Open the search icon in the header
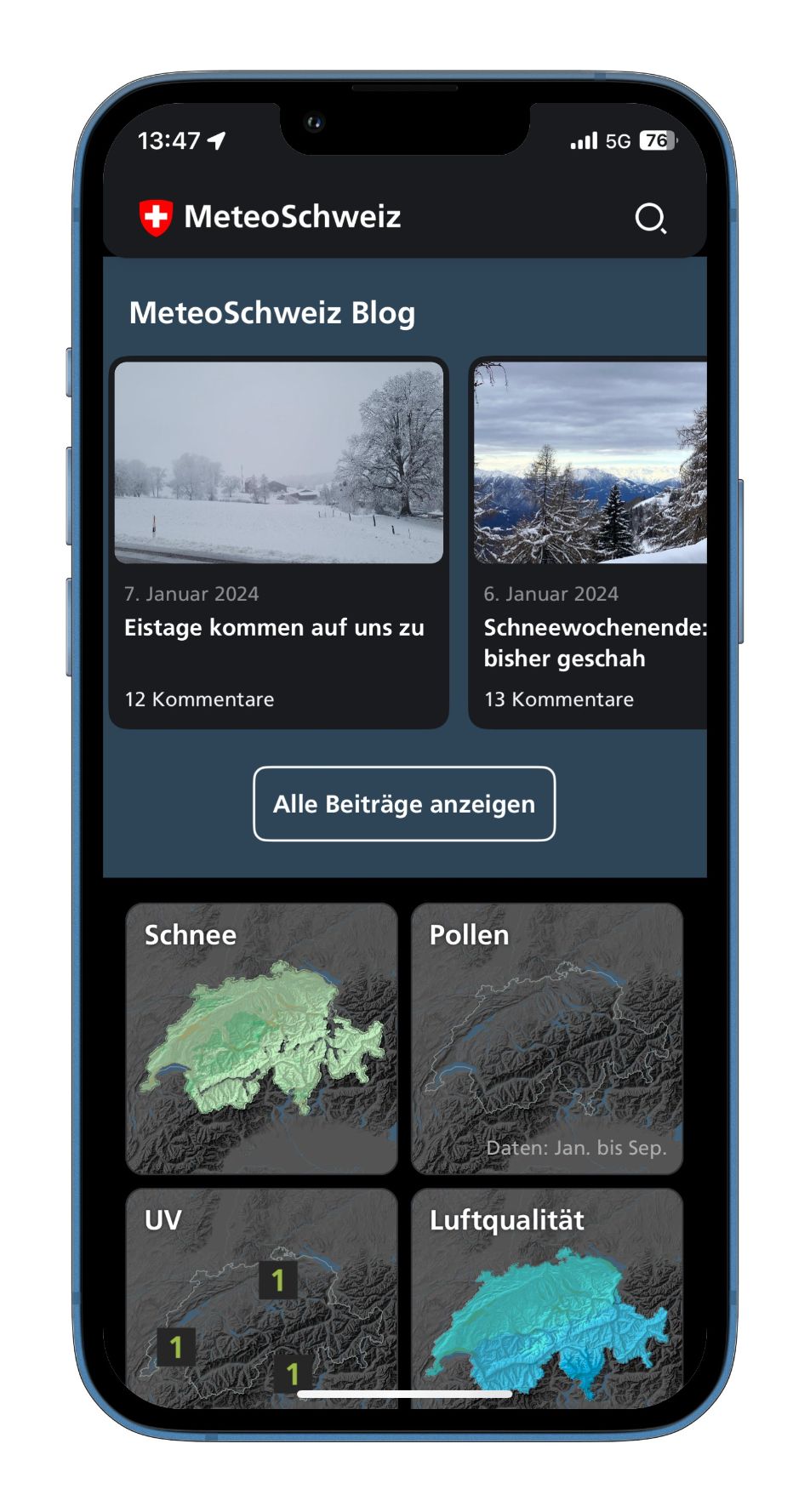The width and height of the screenshot is (810, 1512). pyautogui.click(x=651, y=218)
